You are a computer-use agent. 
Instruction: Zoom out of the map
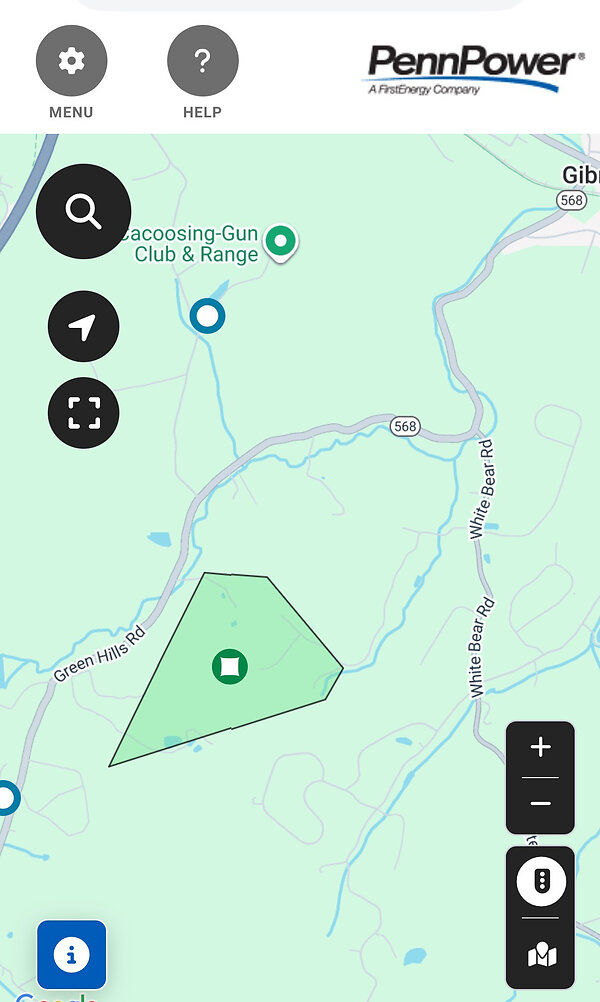(540, 804)
